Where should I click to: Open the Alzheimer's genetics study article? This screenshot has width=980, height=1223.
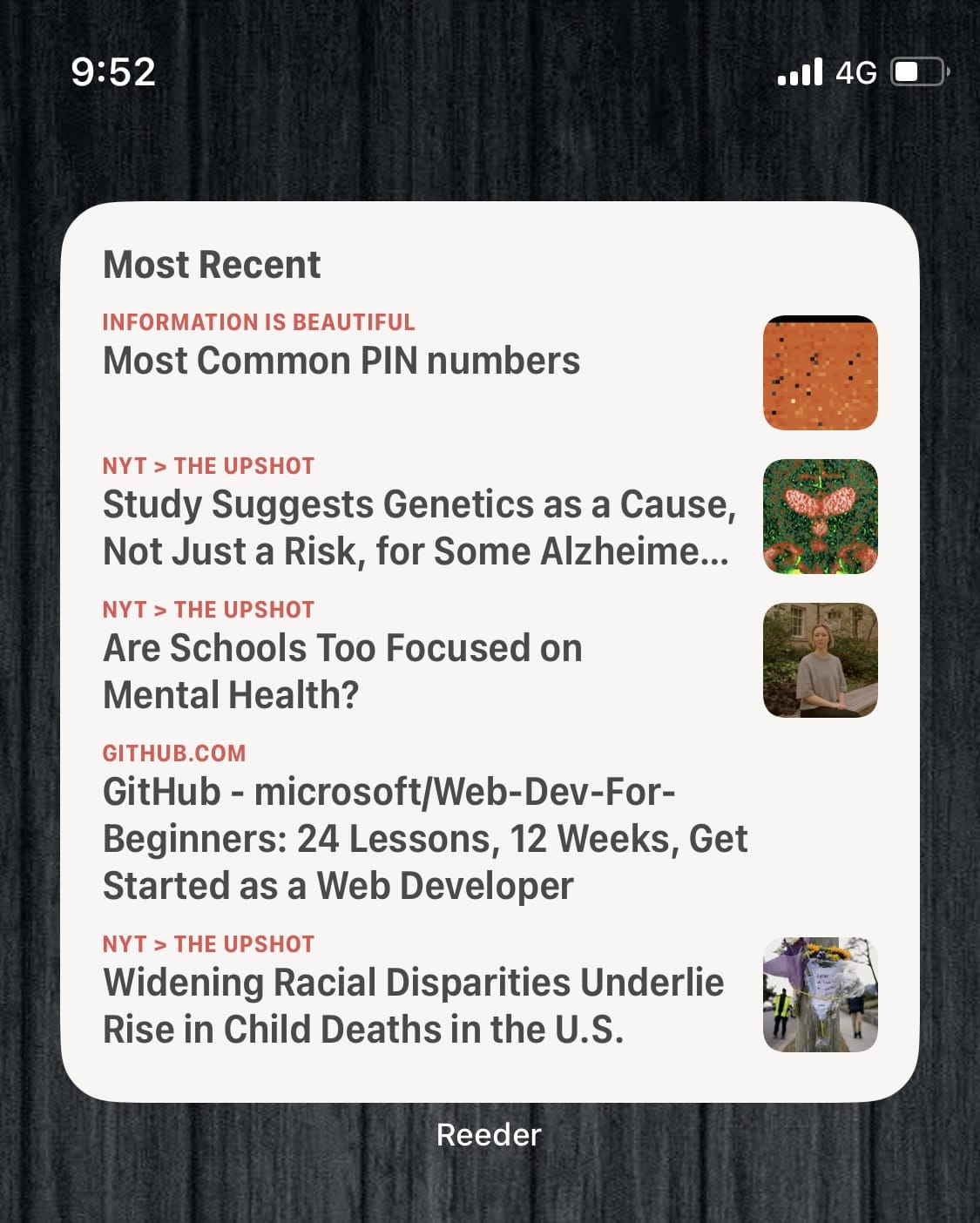418,528
